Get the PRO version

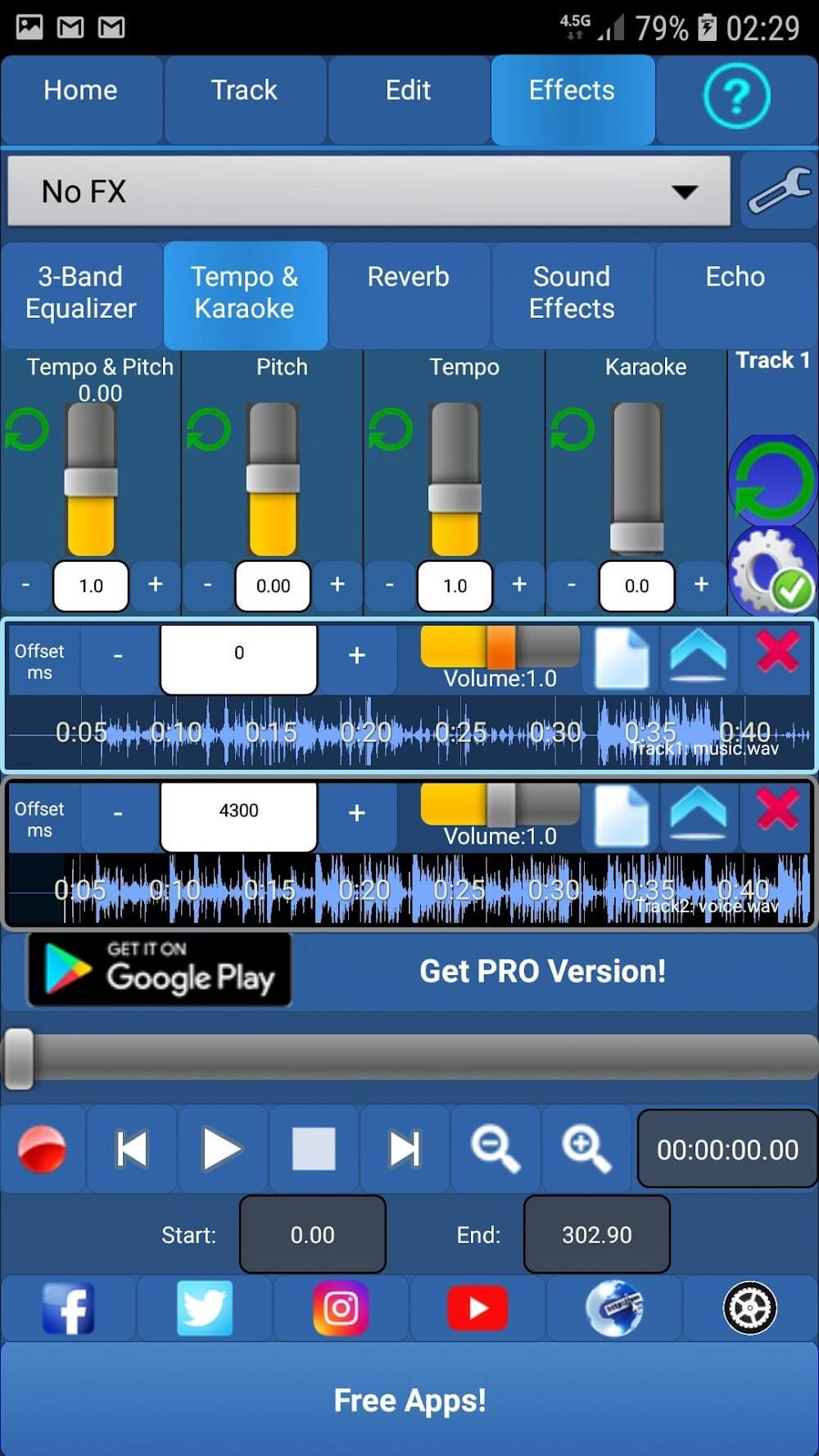tap(542, 971)
